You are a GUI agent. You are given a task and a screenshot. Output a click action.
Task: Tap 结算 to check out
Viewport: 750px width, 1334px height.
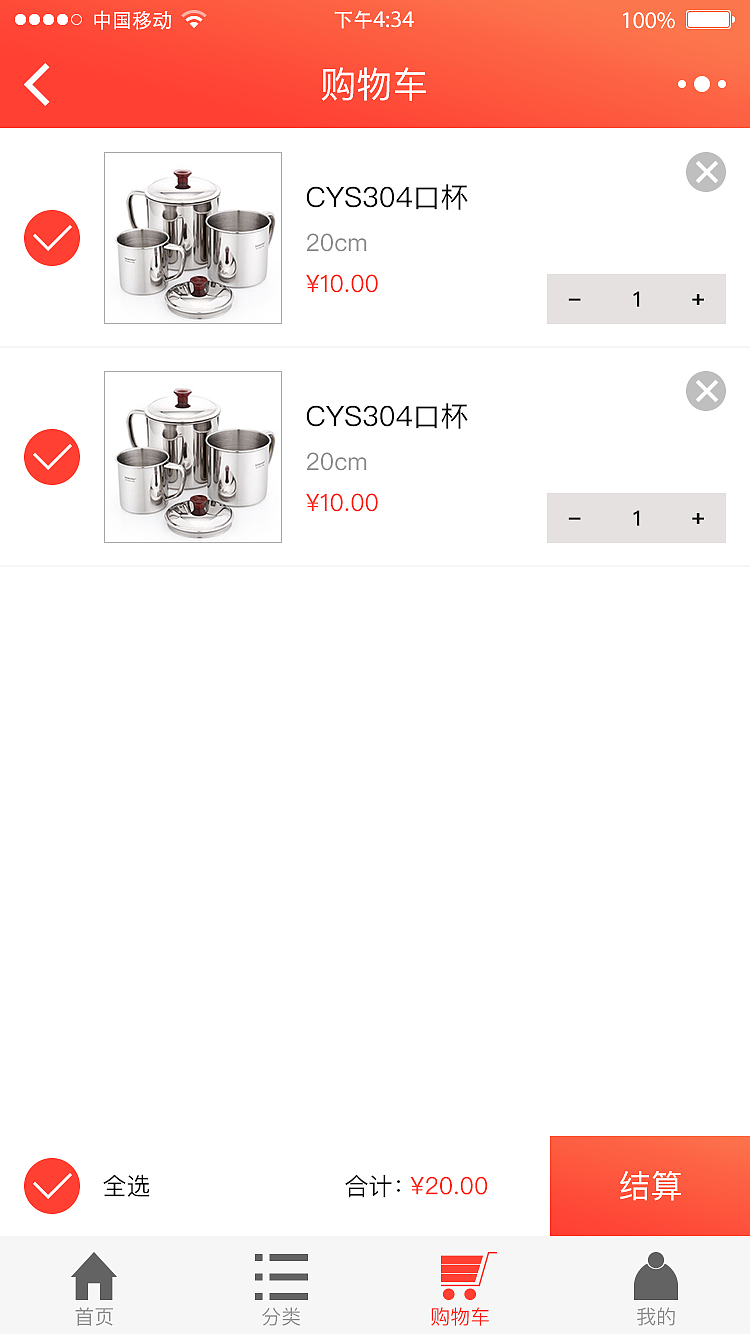tap(650, 1186)
